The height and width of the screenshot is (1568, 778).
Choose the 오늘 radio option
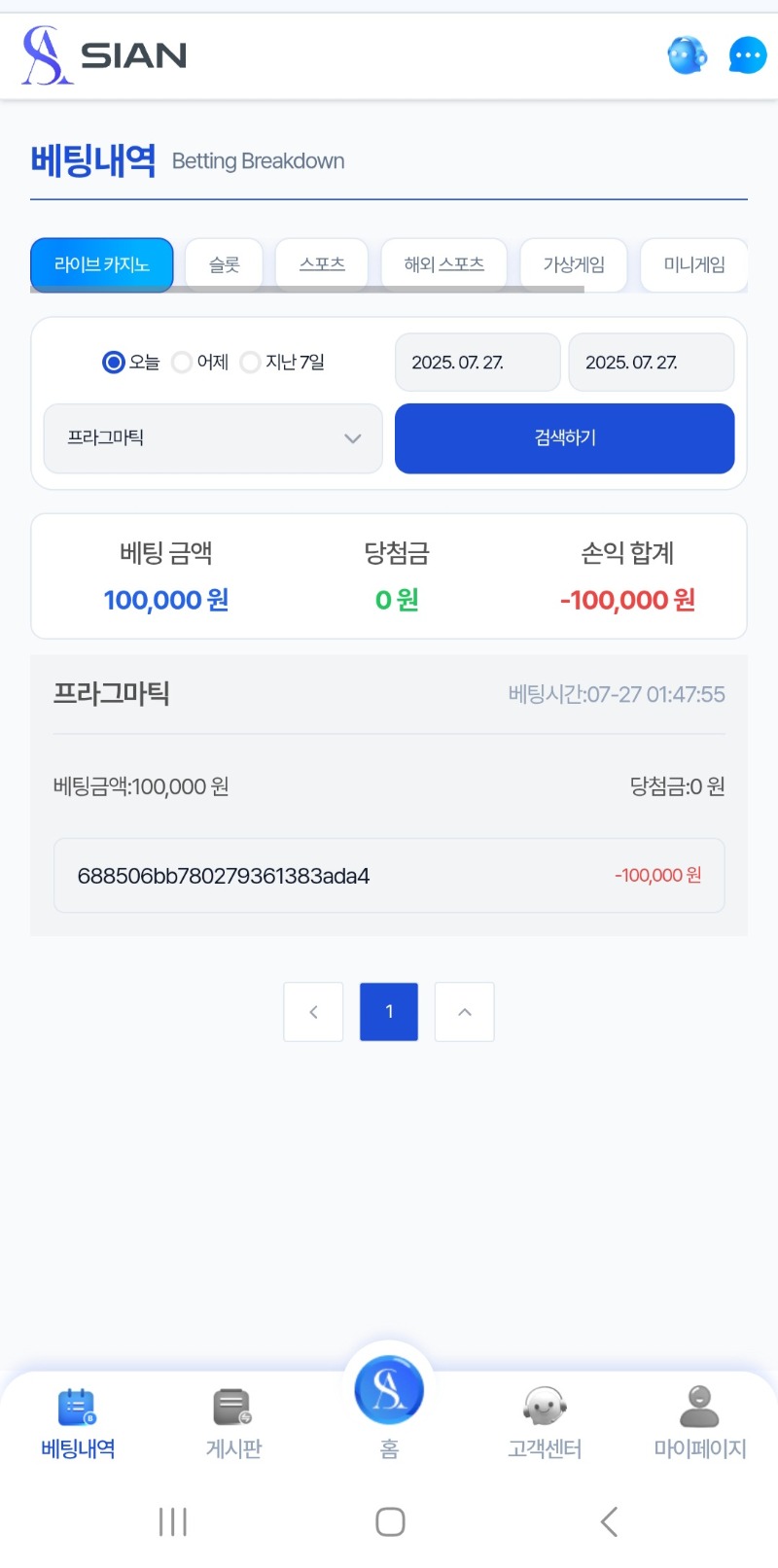pos(114,363)
